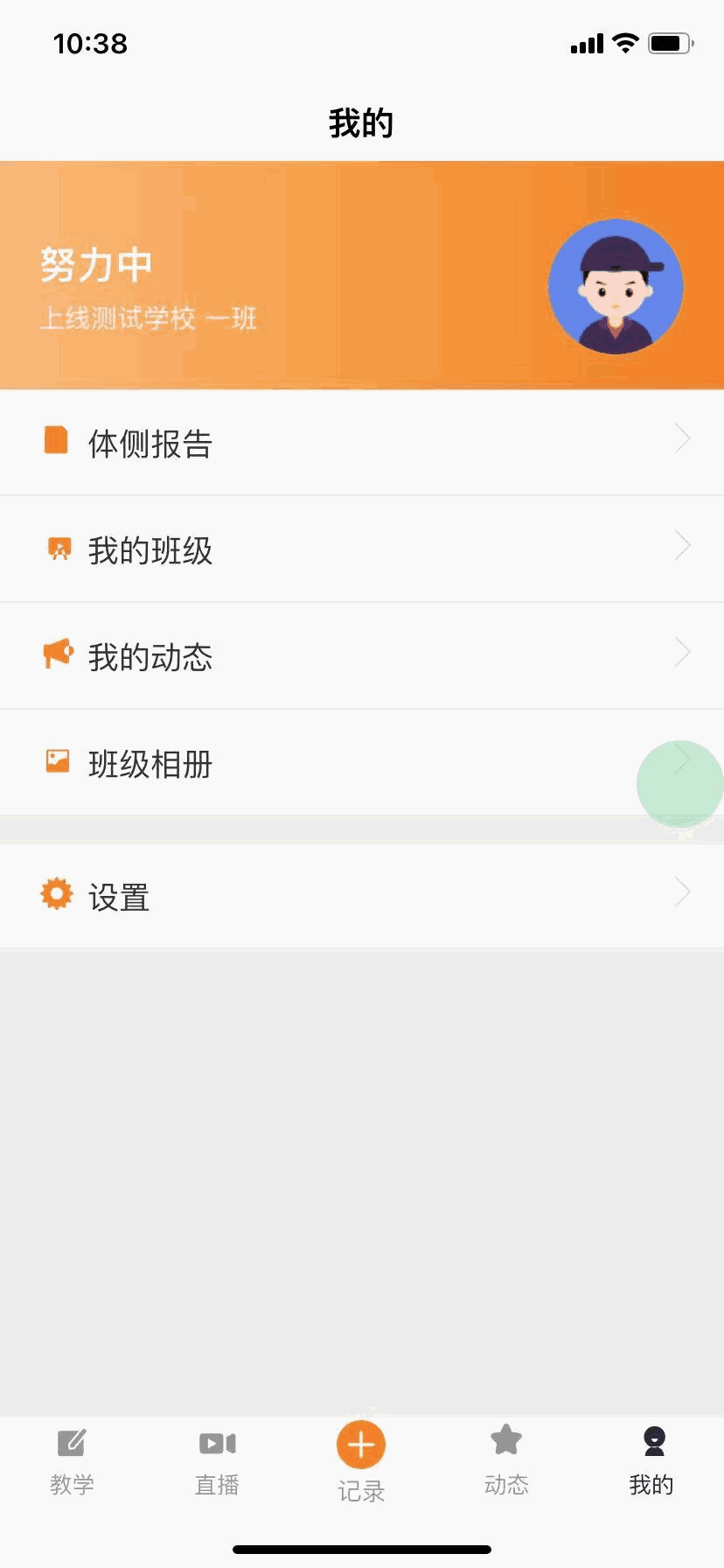Tap the profile avatar picture

click(616, 287)
